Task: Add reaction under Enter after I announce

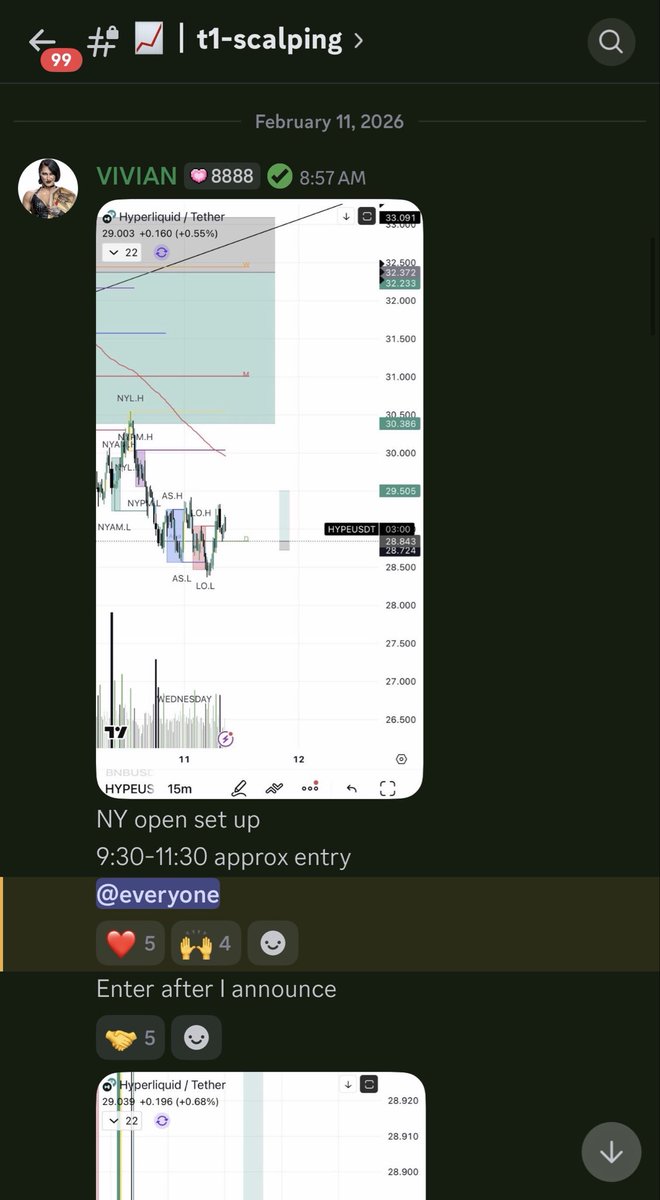Action: pos(196,1038)
